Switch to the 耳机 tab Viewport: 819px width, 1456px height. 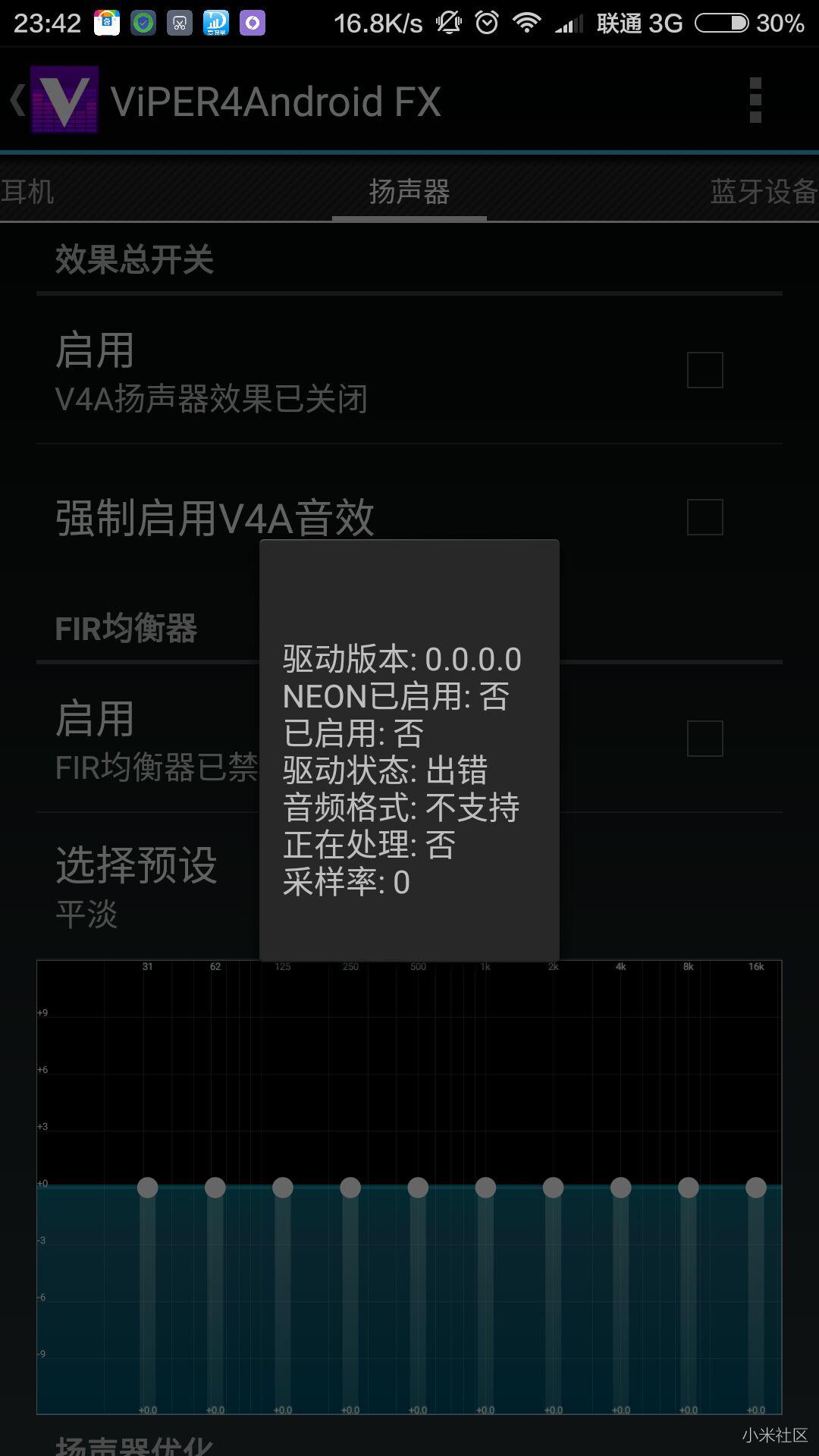(x=27, y=193)
